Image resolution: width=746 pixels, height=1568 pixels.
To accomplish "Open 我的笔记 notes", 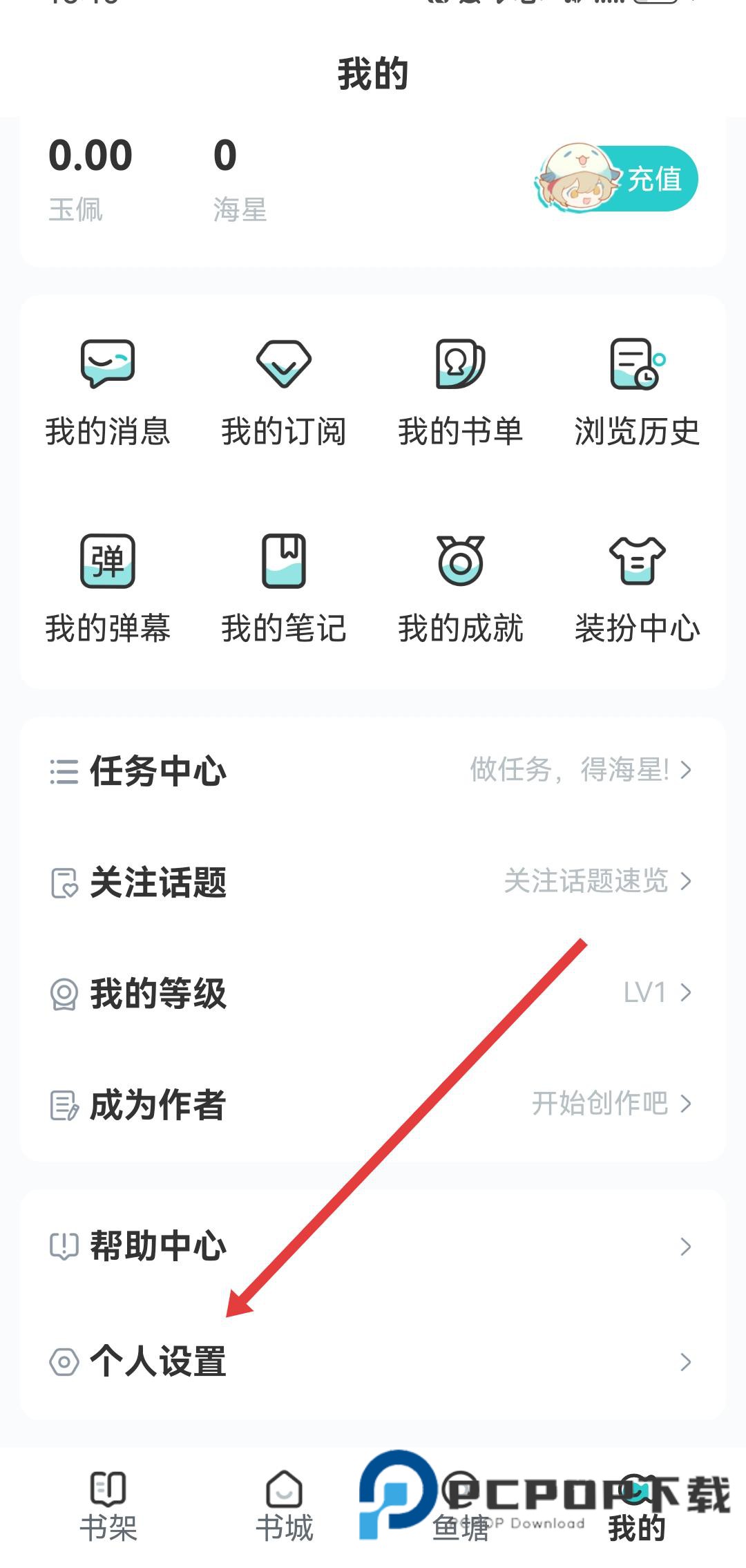I will click(284, 589).
